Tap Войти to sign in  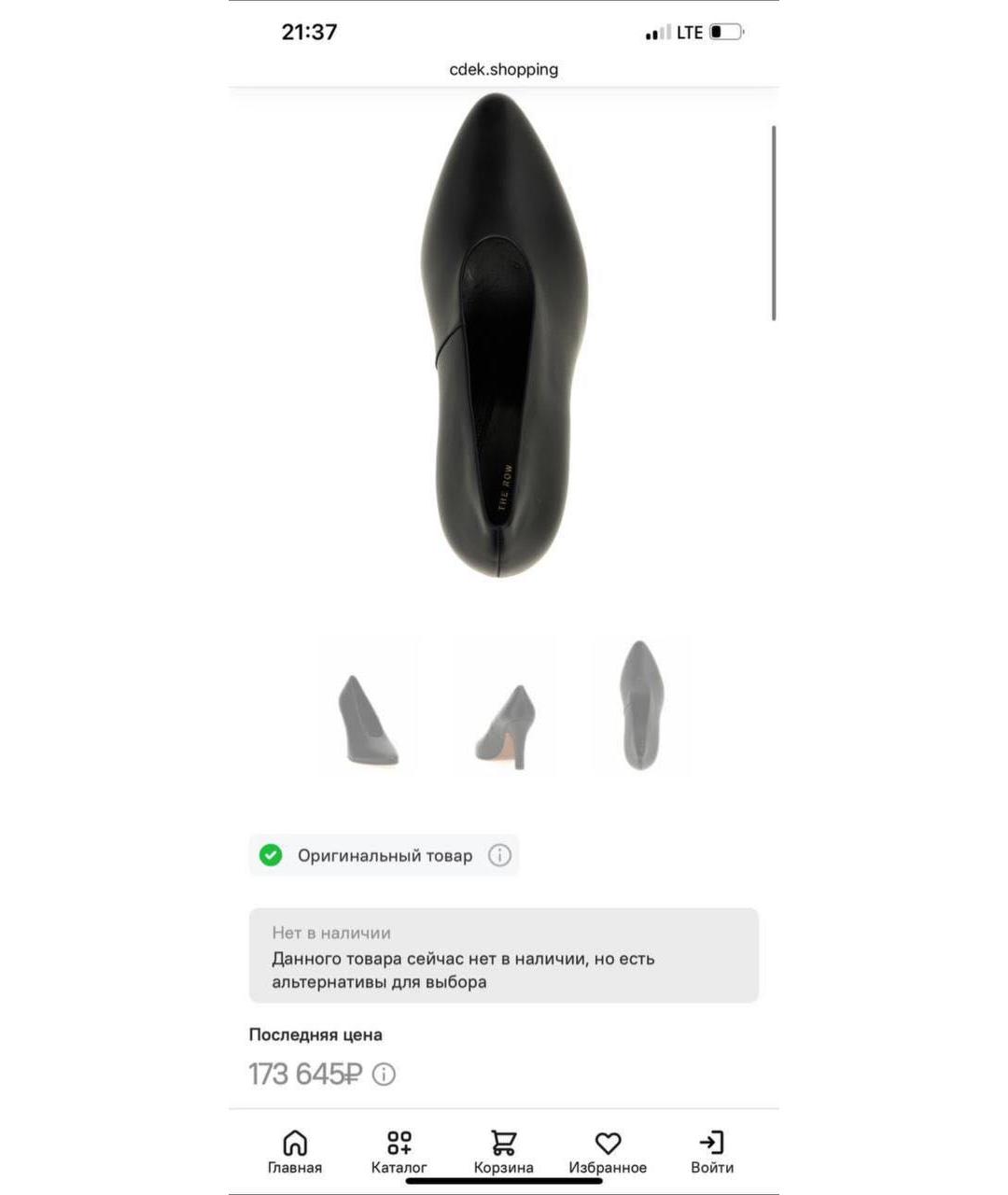point(711,1152)
